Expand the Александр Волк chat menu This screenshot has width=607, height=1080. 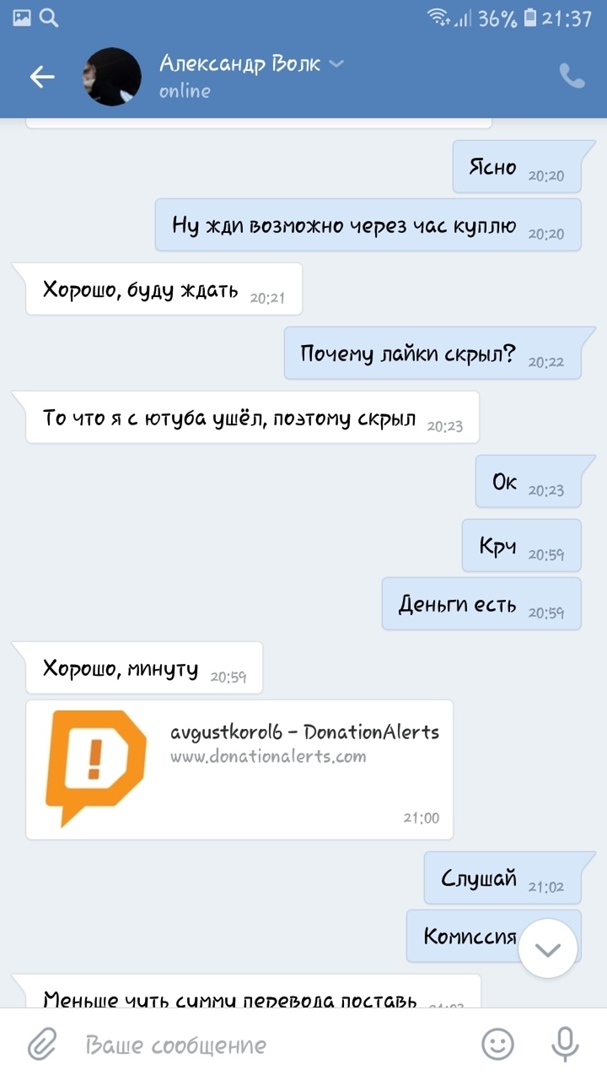[x=336, y=64]
